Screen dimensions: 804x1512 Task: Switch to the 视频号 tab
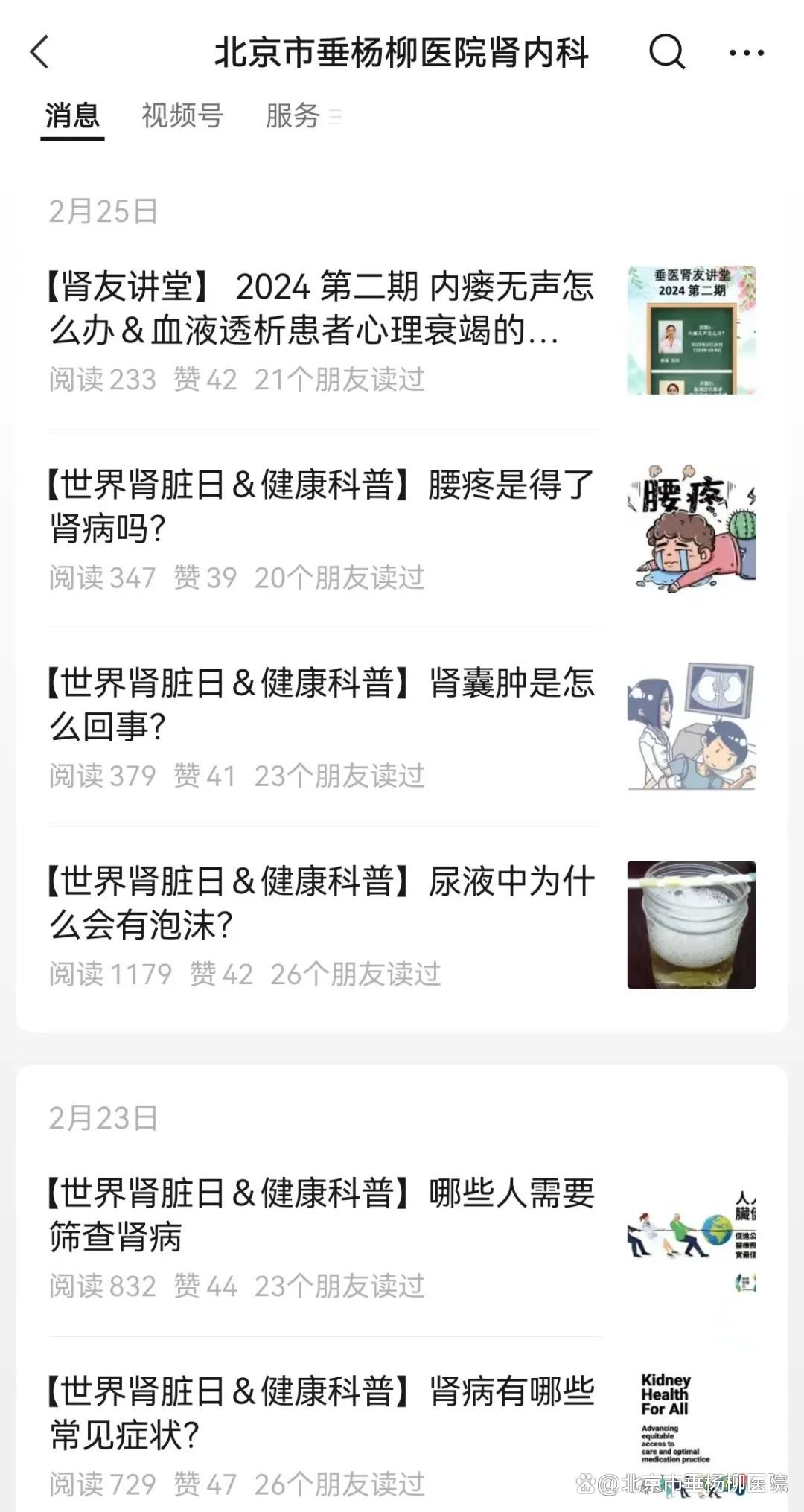point(182,116)
